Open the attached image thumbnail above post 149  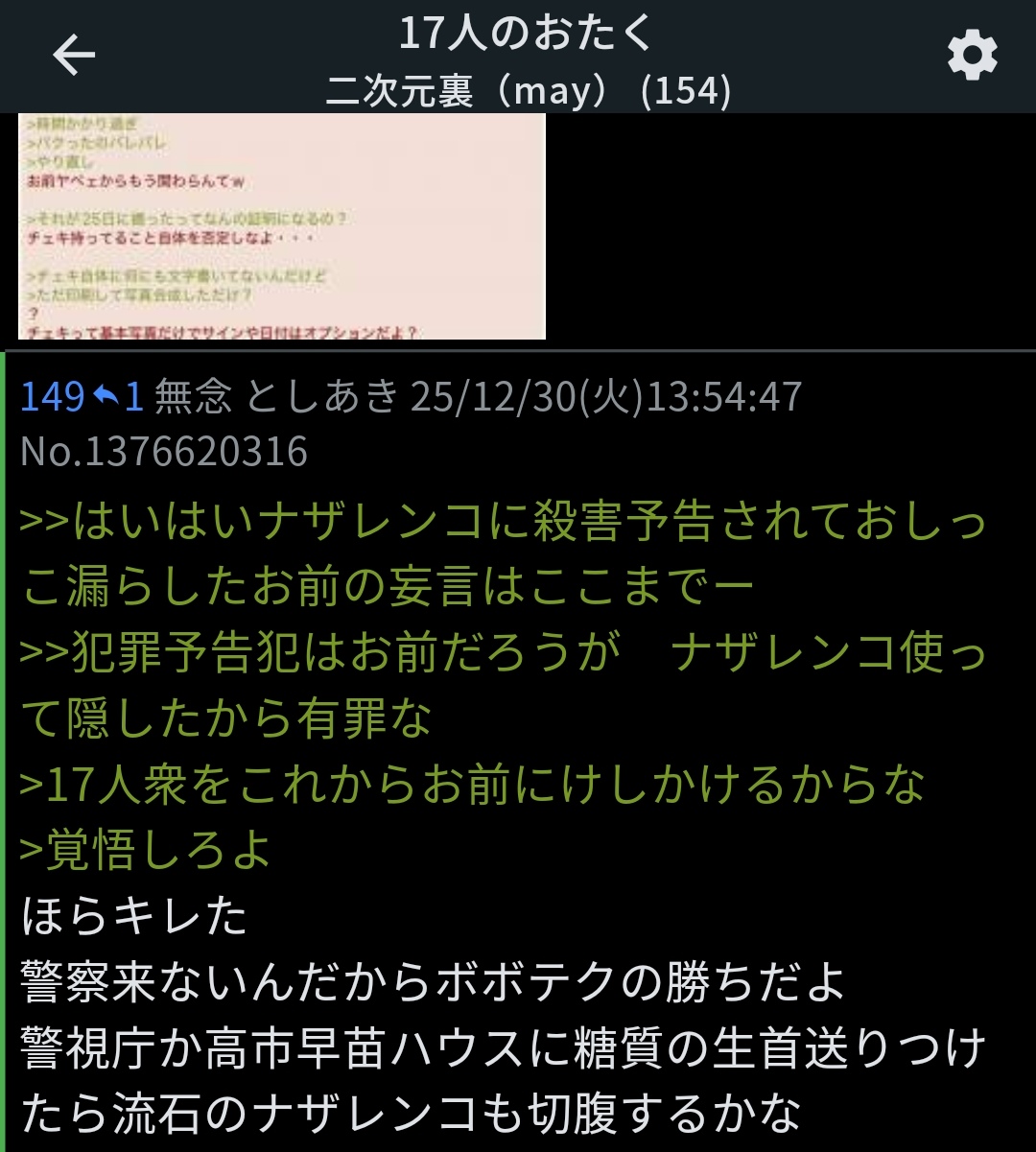pyautogui.click(x=282, y=226)
